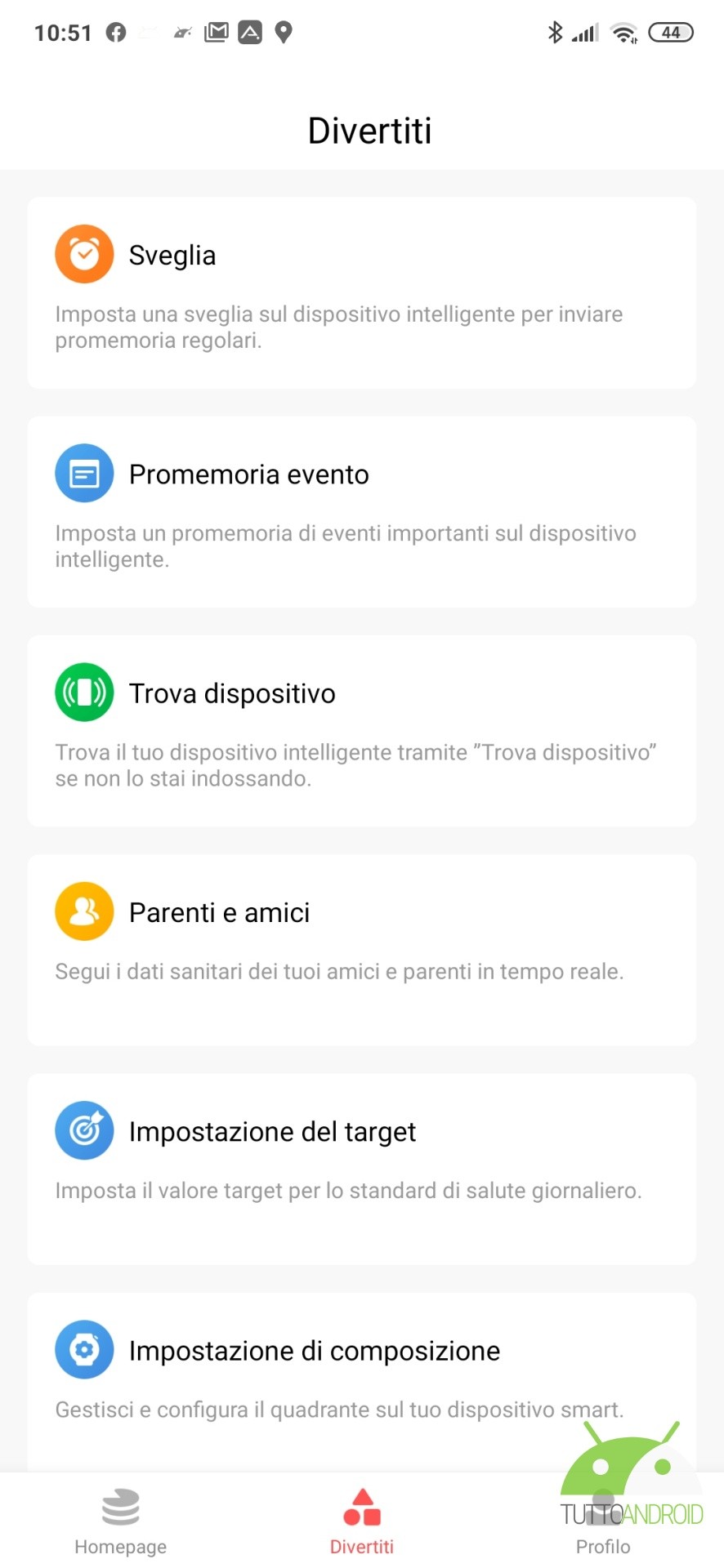724x1568 pixels.
Task: Open Impostazione del target
Action: [362, 1169]
